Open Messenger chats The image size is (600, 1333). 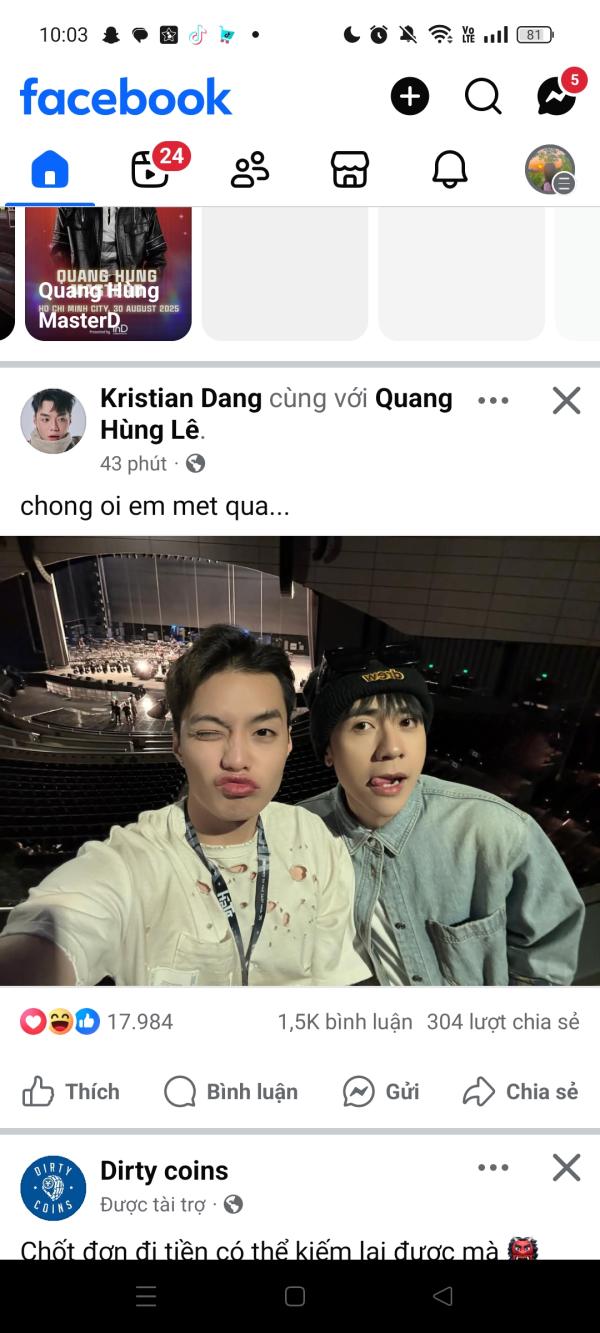pos(556,97)
